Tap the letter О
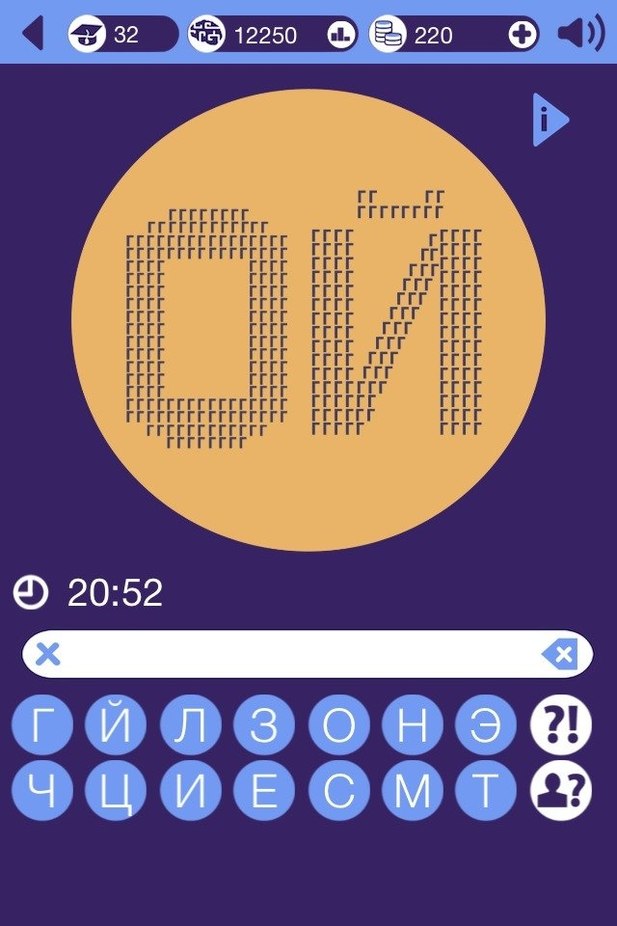The width and height of the screenshot is (617, 926). 338,725
